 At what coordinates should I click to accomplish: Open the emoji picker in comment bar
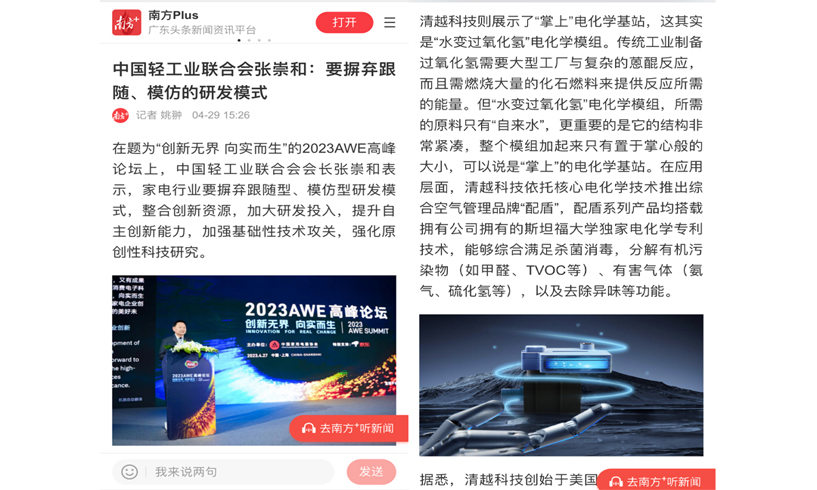[129, 471]
